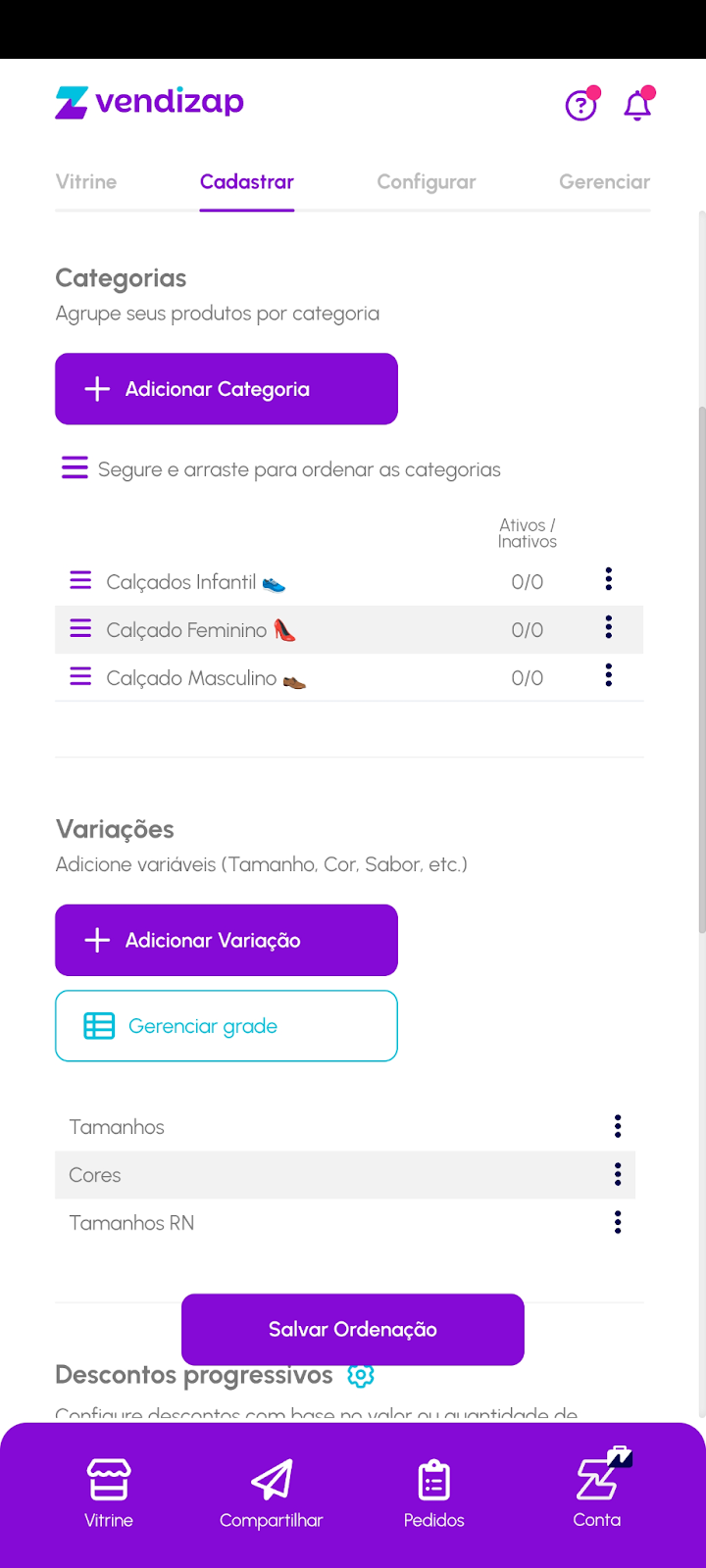The width and height of the screenshot is (706, 1568).
Task: Switch to the Vitrine top tab
Action: tap(86, 181)
